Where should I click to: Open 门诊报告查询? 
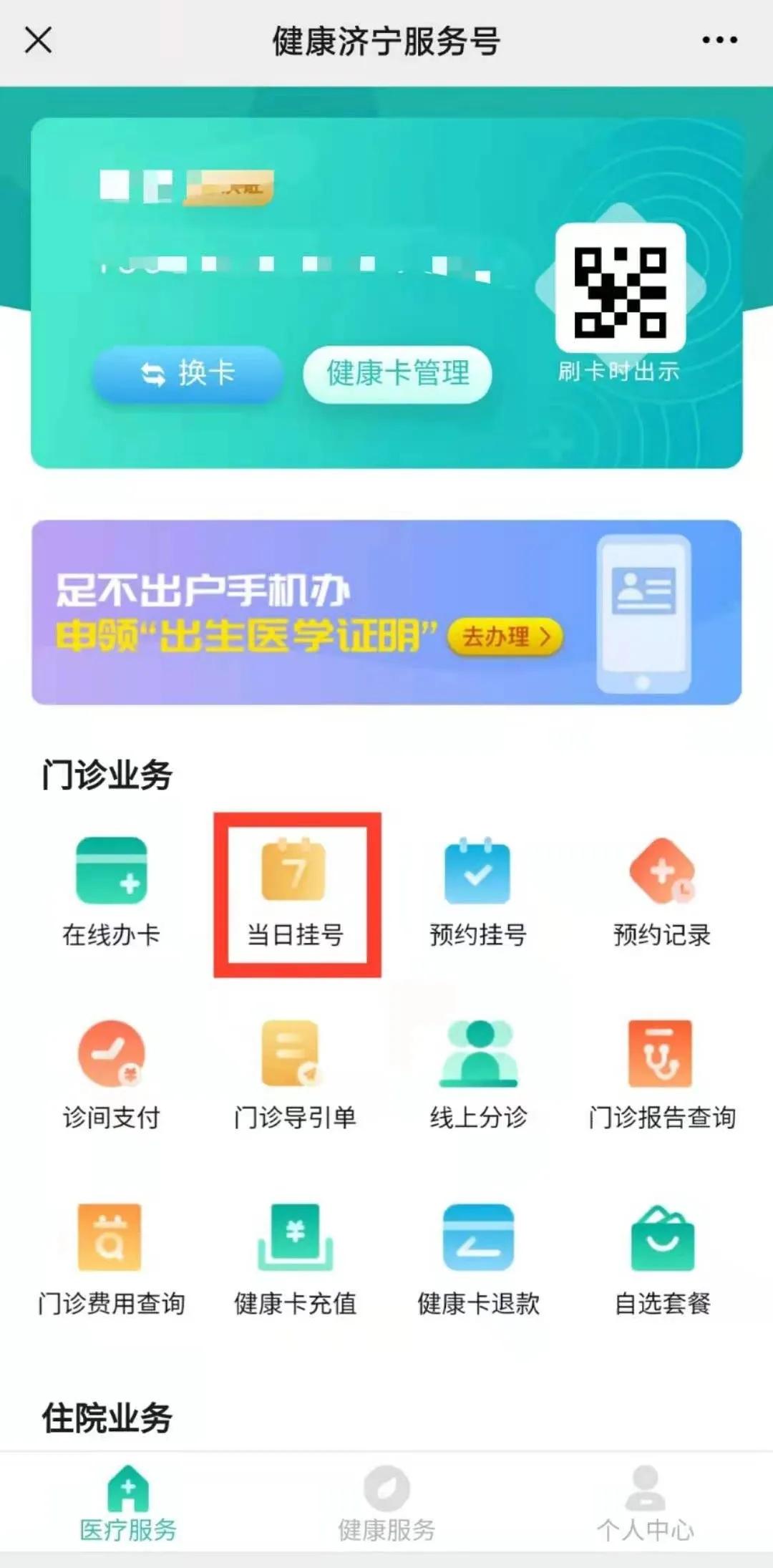[661, 1075]
